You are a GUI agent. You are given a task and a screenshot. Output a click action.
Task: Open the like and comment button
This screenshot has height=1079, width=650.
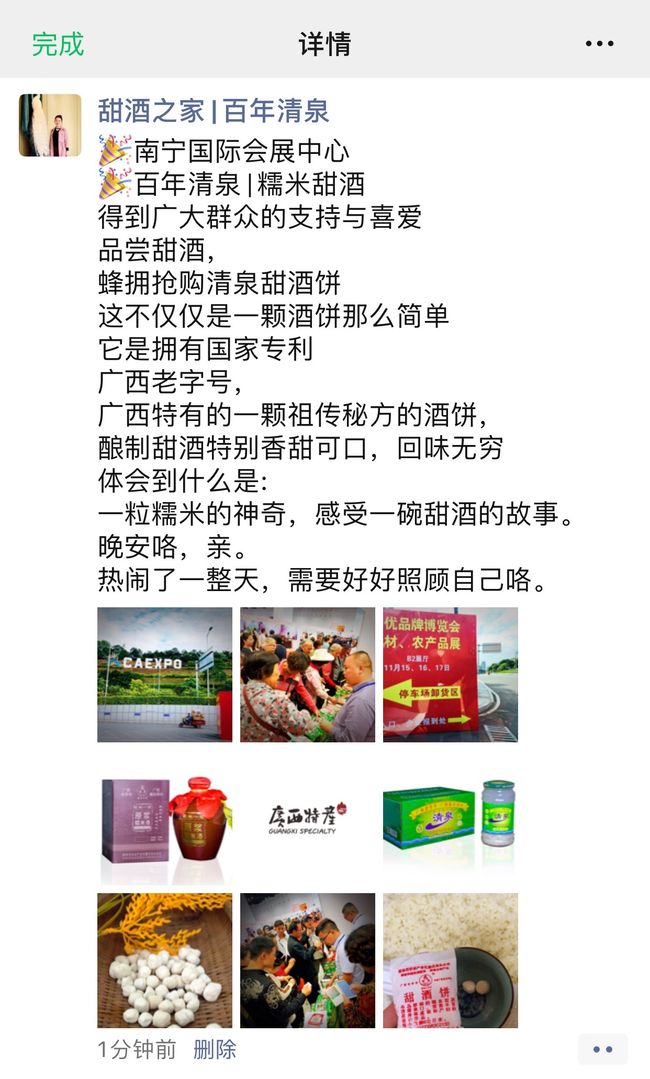603,1049
